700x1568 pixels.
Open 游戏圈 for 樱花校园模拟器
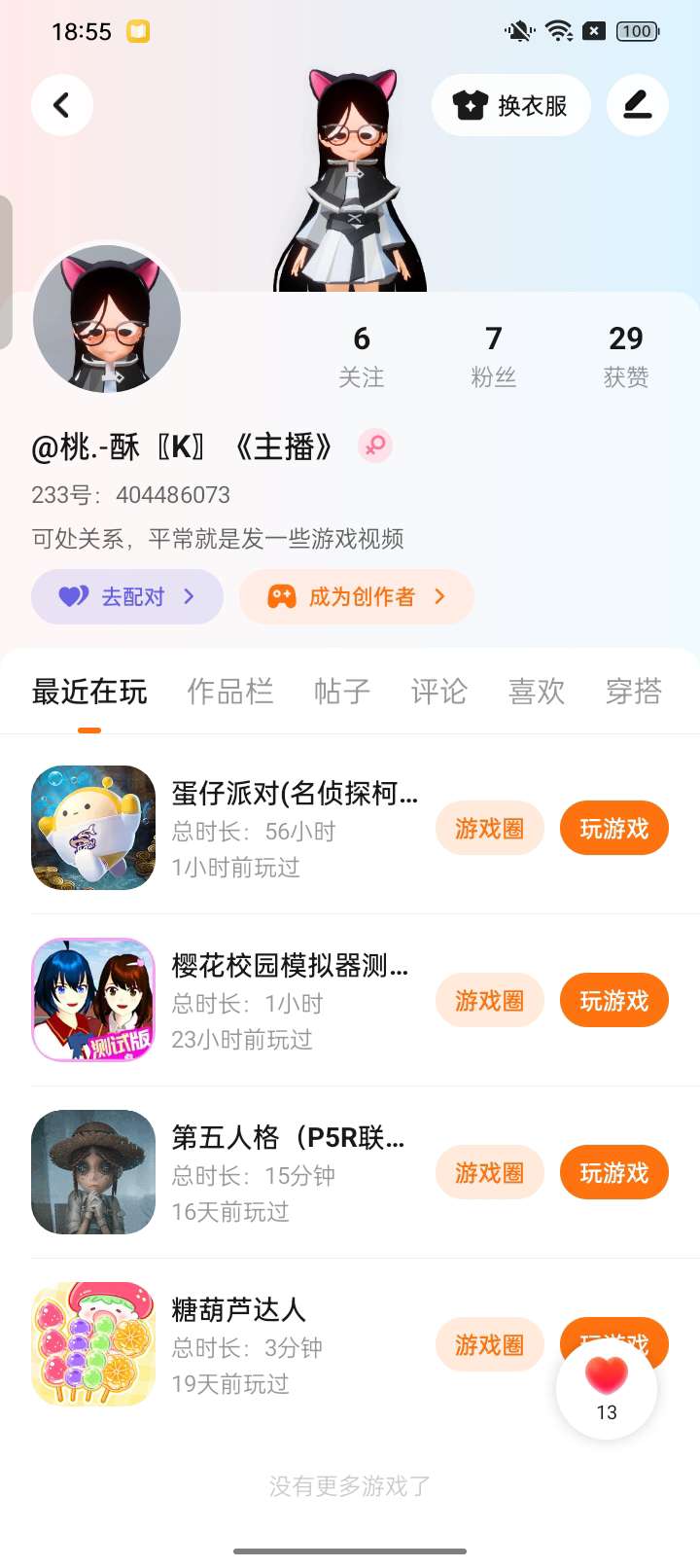click(490, 1001)
